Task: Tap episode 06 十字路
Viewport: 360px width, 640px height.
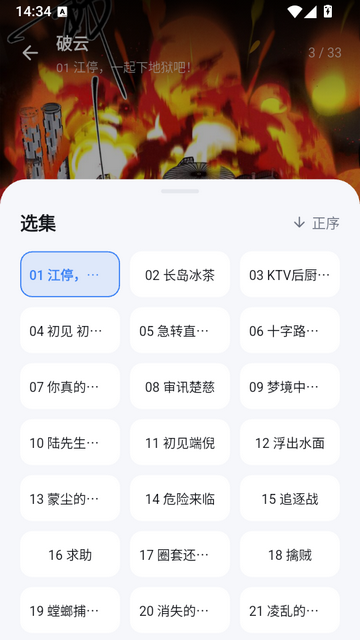Action: coord(290,330)
